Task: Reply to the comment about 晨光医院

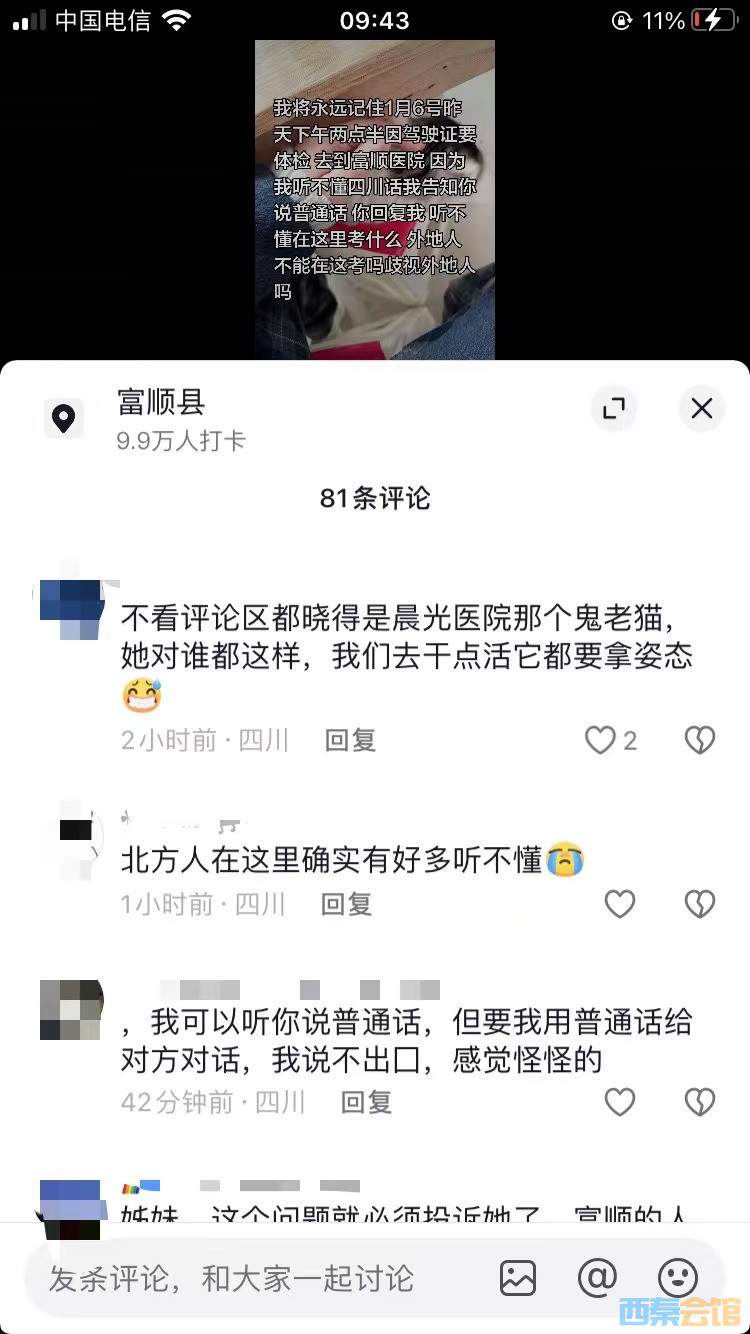Action: pyautogui.click(x=350, y=740)
